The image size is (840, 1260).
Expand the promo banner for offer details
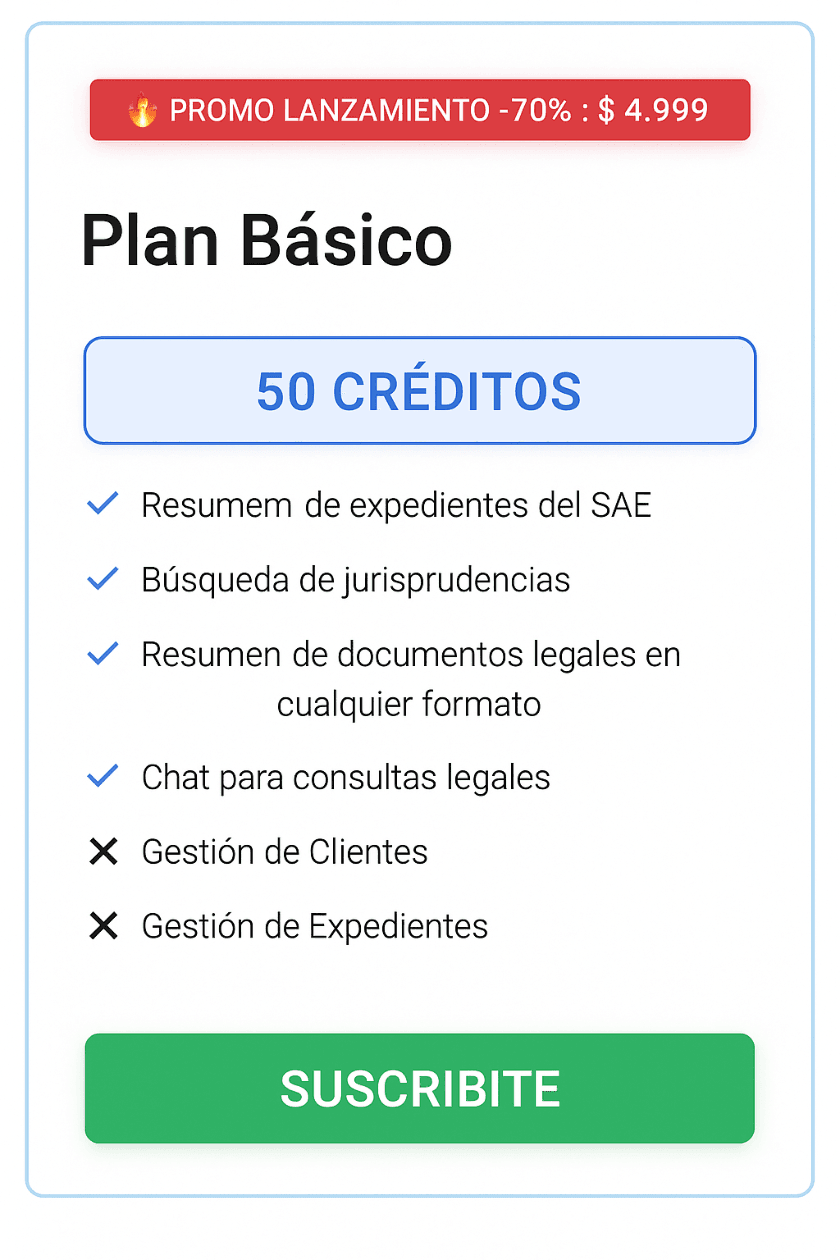pyautogui.click(x=420, y=110)
